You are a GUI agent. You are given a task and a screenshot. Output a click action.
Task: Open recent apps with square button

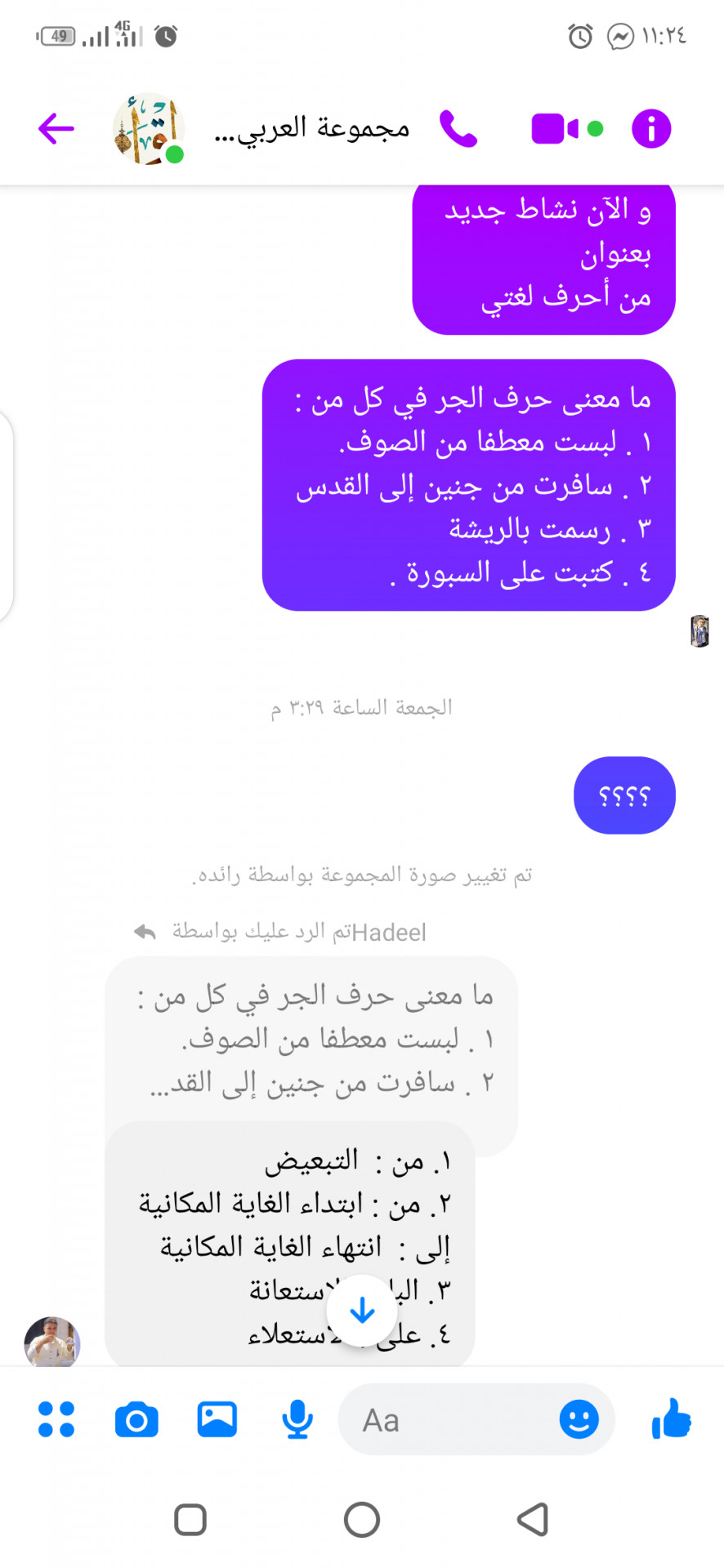(190, 1520)
